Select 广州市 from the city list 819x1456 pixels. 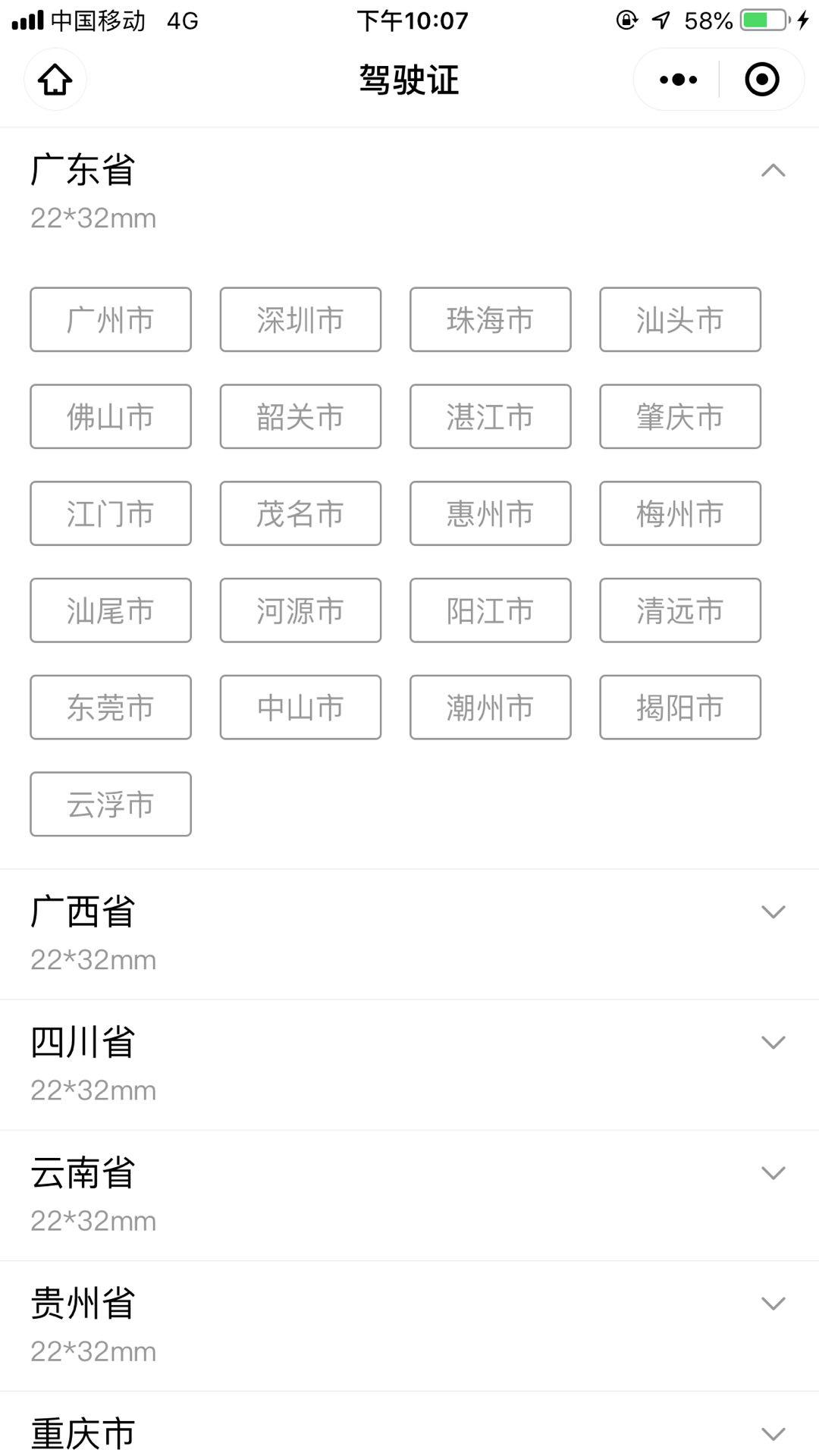(110, 319)
